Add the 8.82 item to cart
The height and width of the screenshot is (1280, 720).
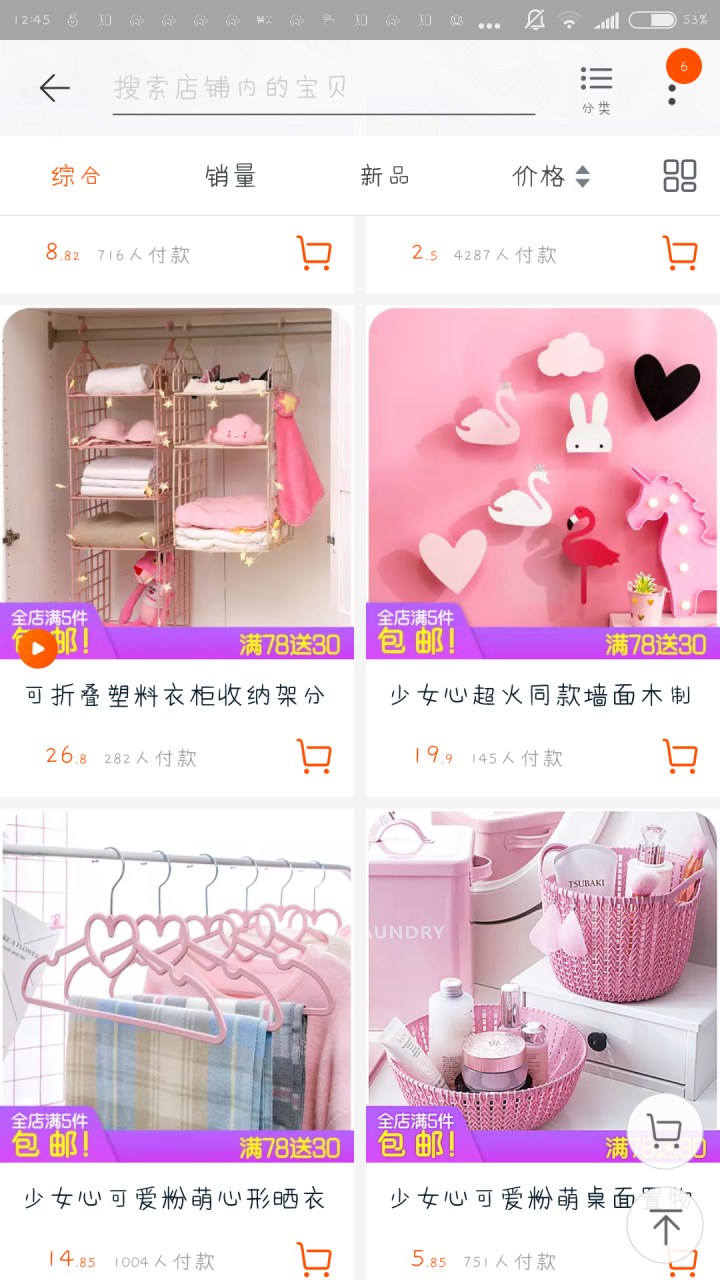click(x=314, y=253)
